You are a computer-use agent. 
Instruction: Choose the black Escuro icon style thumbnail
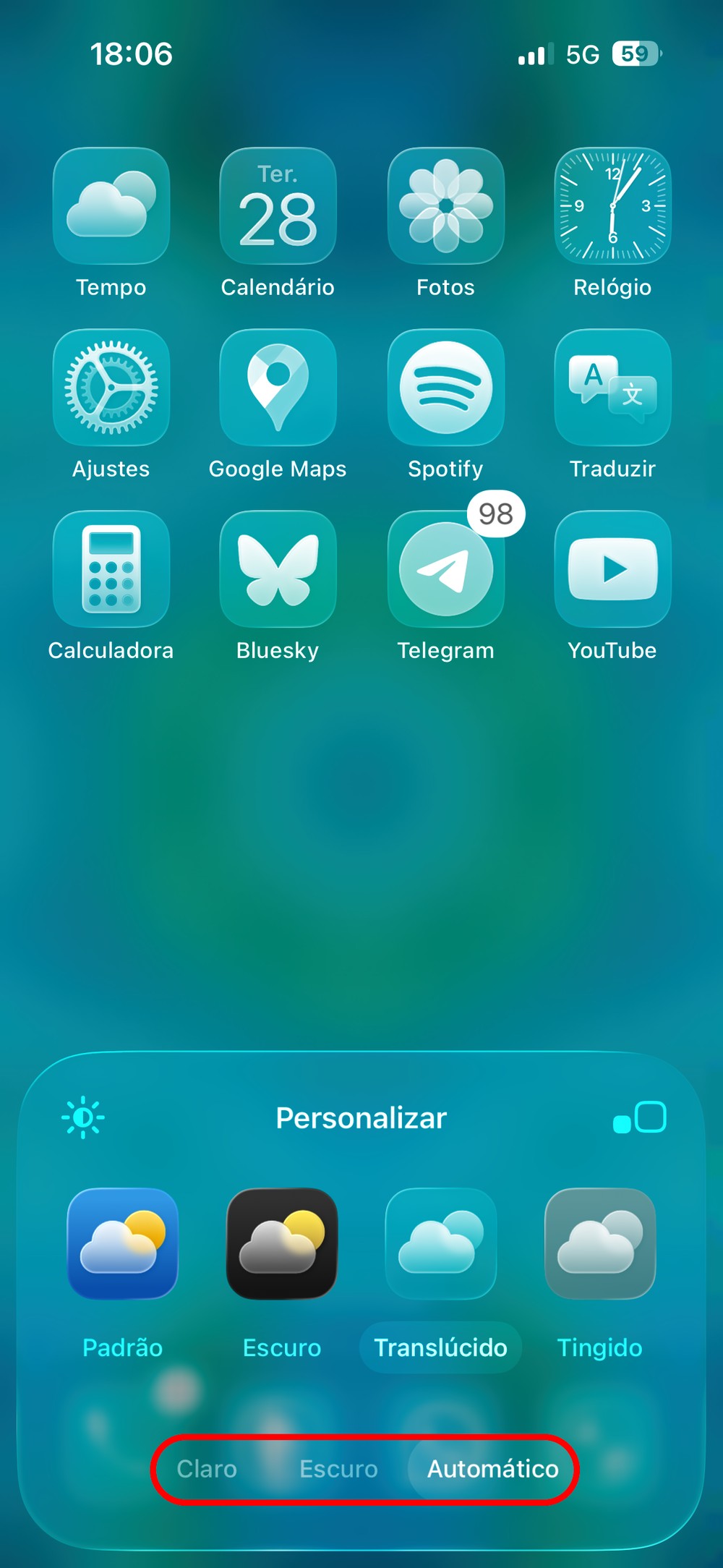pos(282,1244)
